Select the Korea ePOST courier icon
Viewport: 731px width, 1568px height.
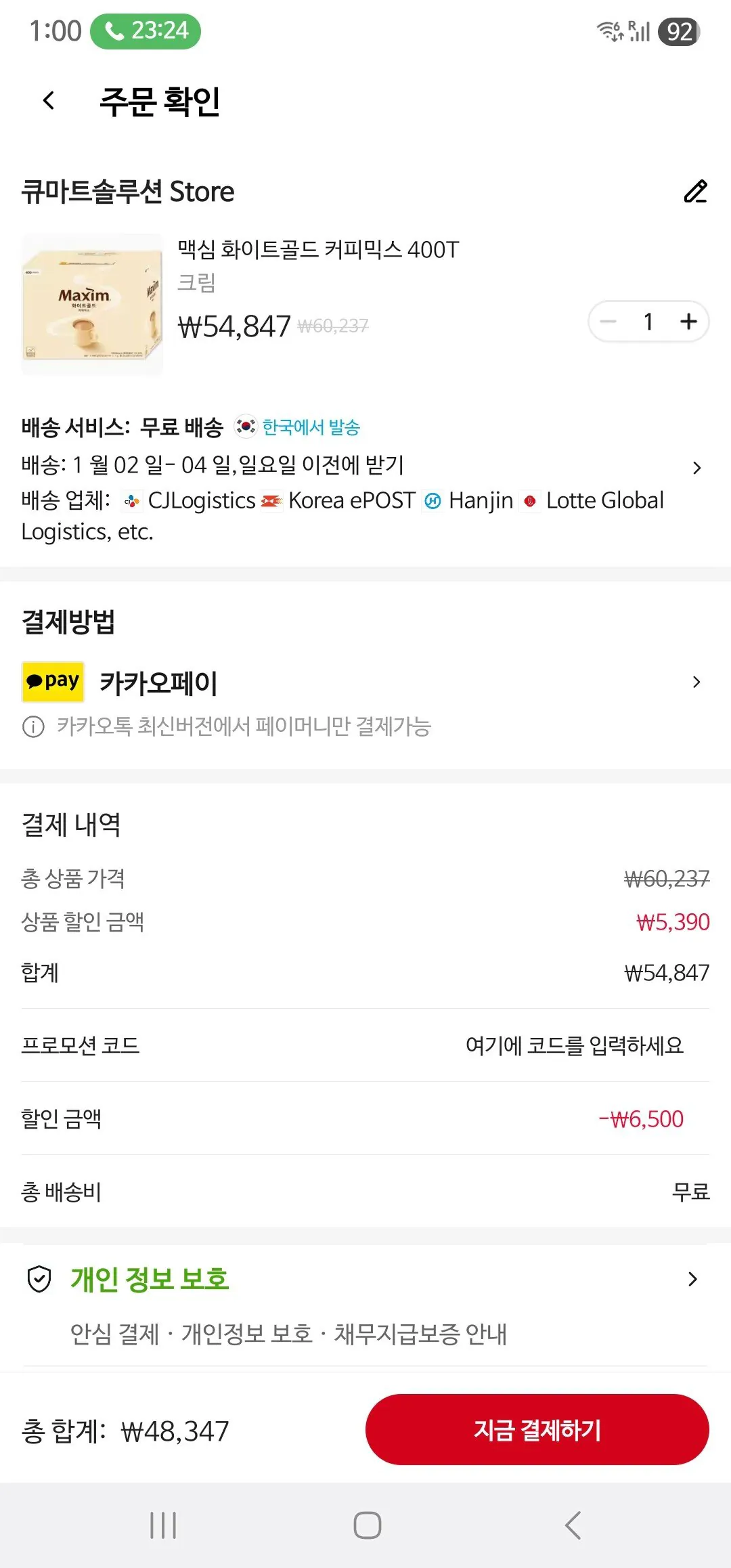click(x=271, y=501)
